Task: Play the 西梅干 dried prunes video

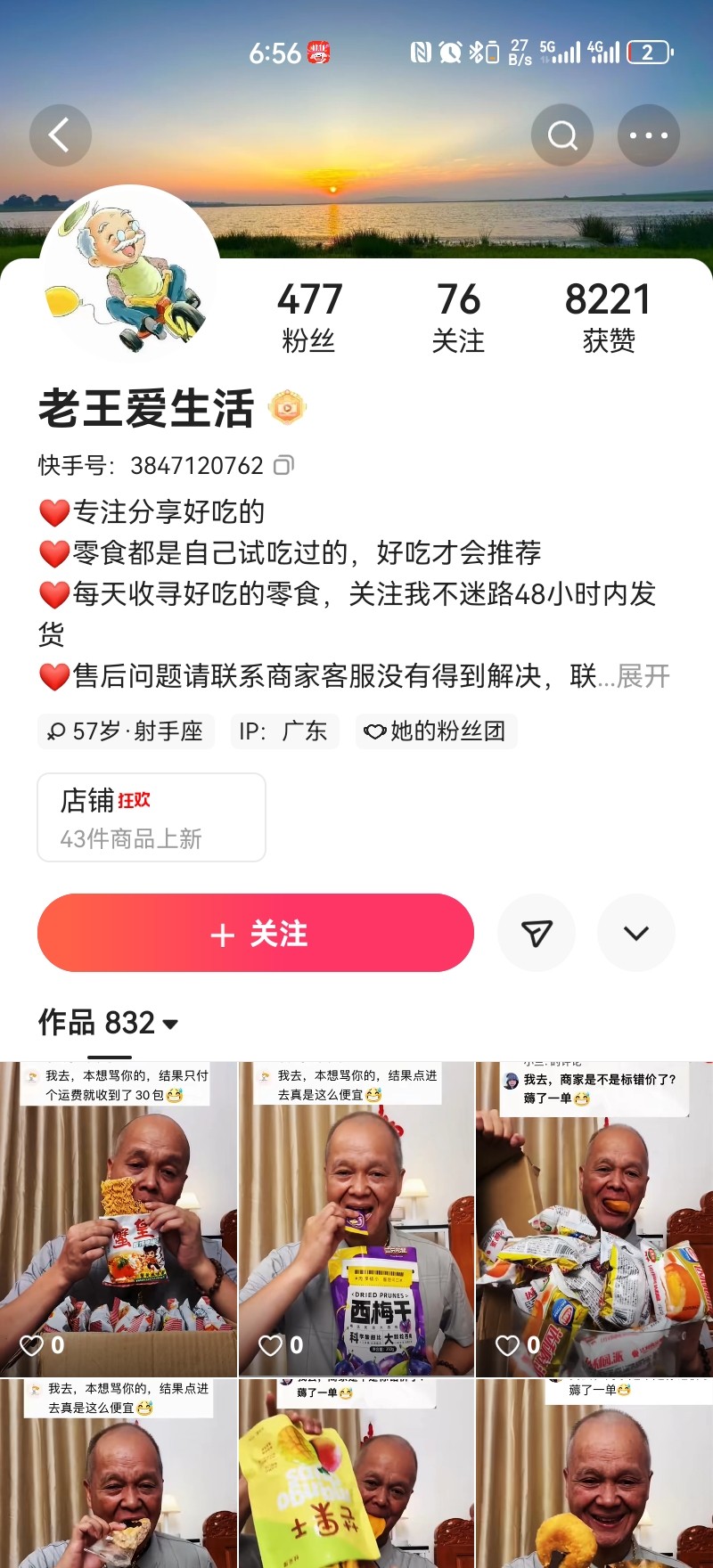Action: [356, 1221]
